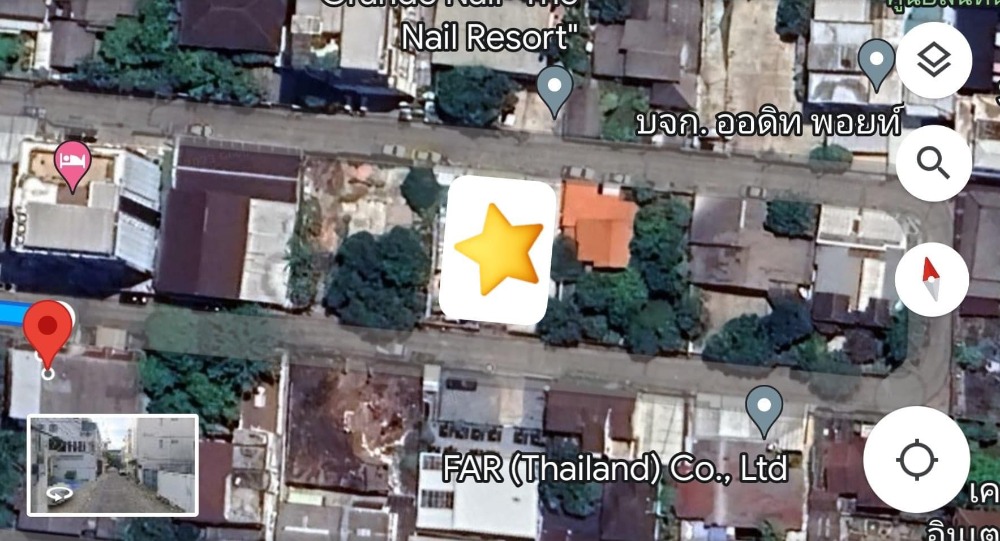Tap the pink hotel marker
The image size is (1000, 541).
(71, 164)
